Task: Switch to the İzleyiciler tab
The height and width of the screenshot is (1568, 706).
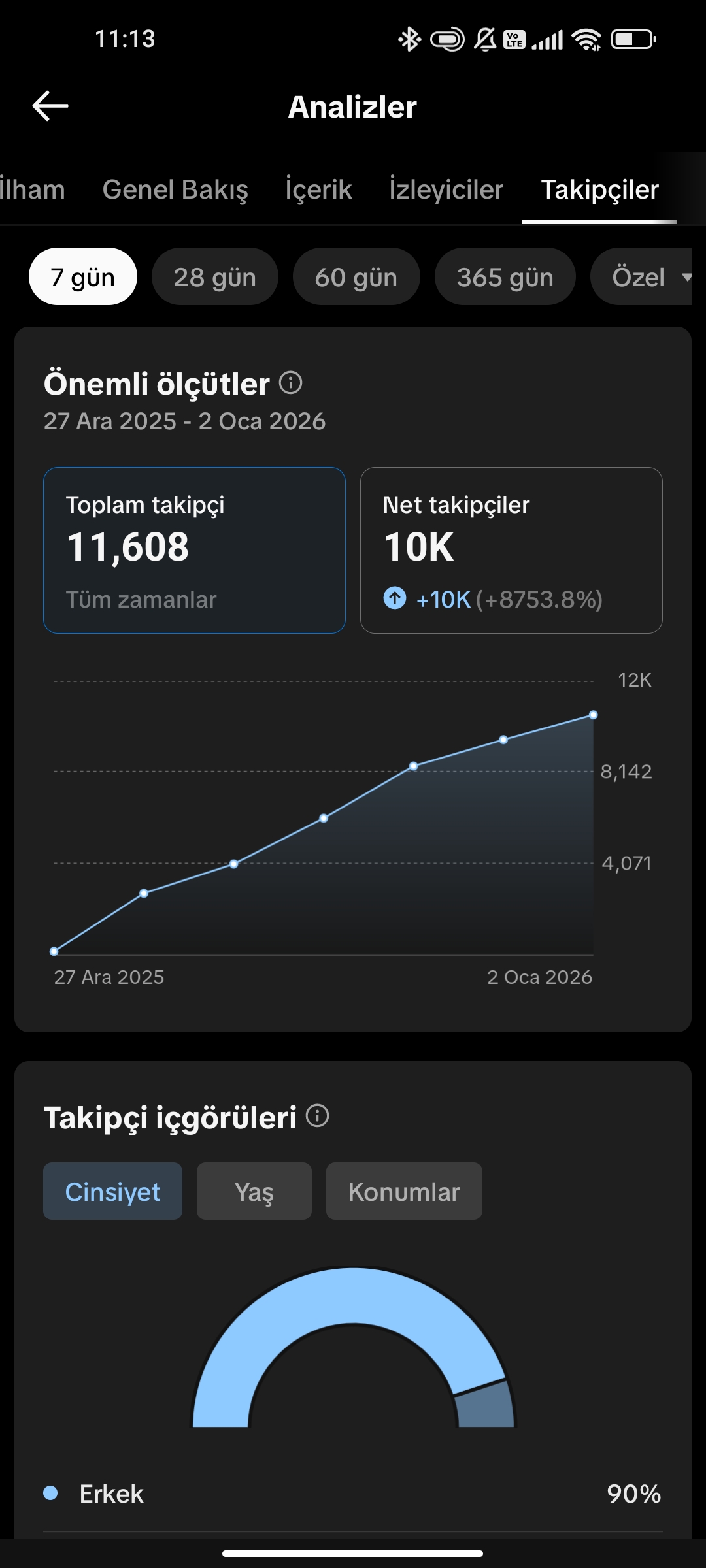Action: (x=445, y=189)
